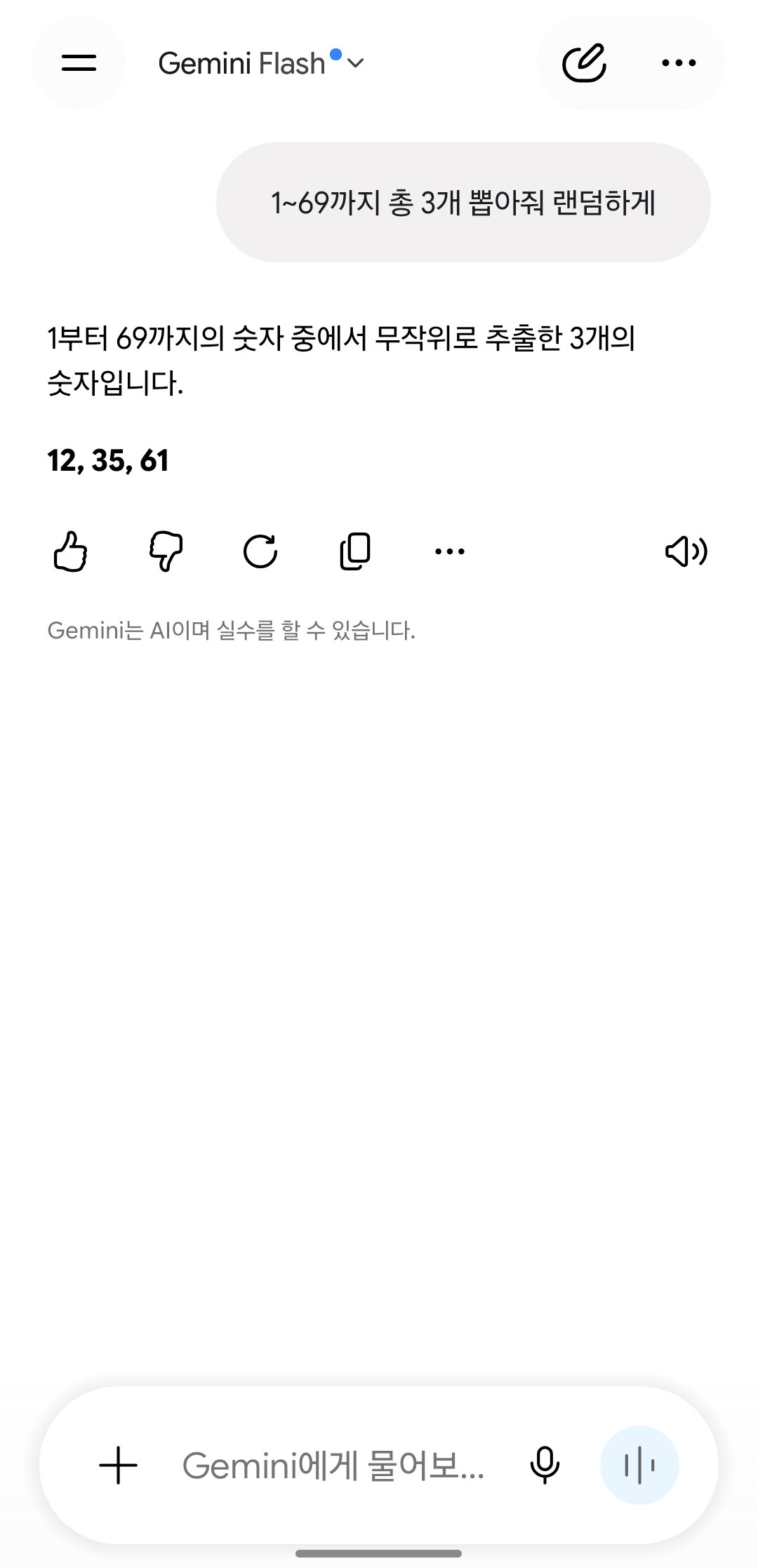Screen dimensions: 758x1568
Task: Open the hamburger side menu
Action: point(79,63)
